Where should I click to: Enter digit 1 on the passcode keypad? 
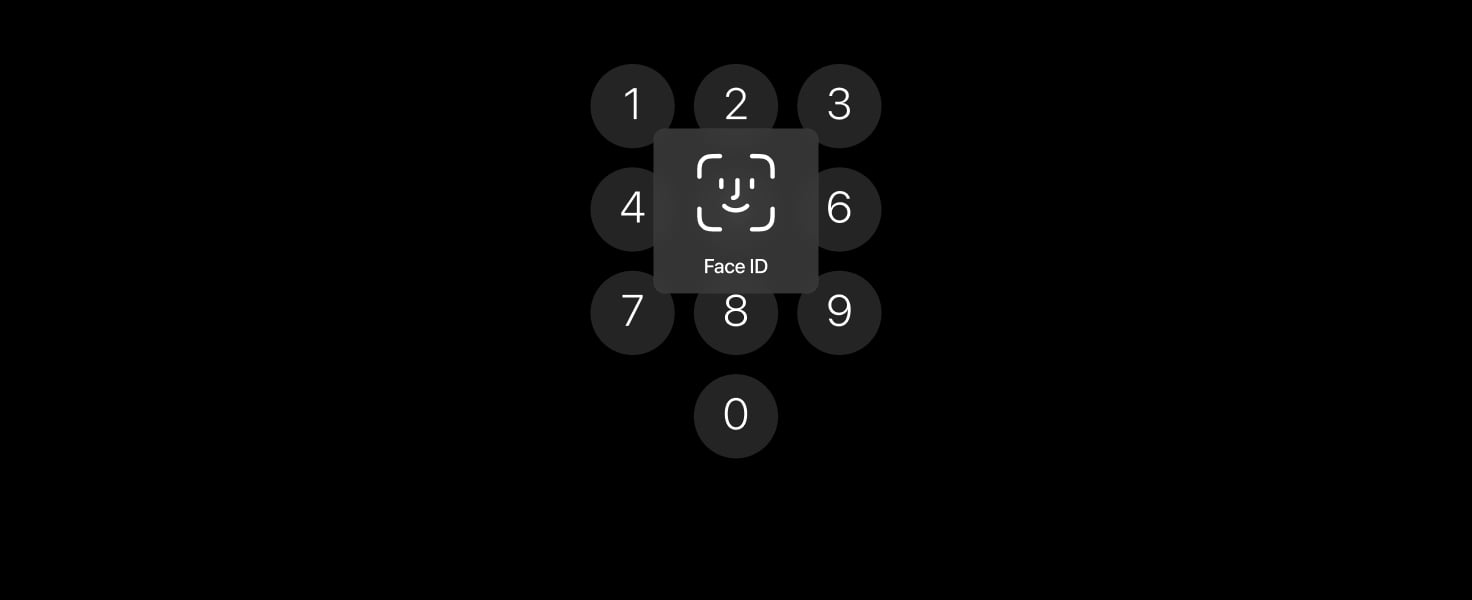(x=632, y=105)
